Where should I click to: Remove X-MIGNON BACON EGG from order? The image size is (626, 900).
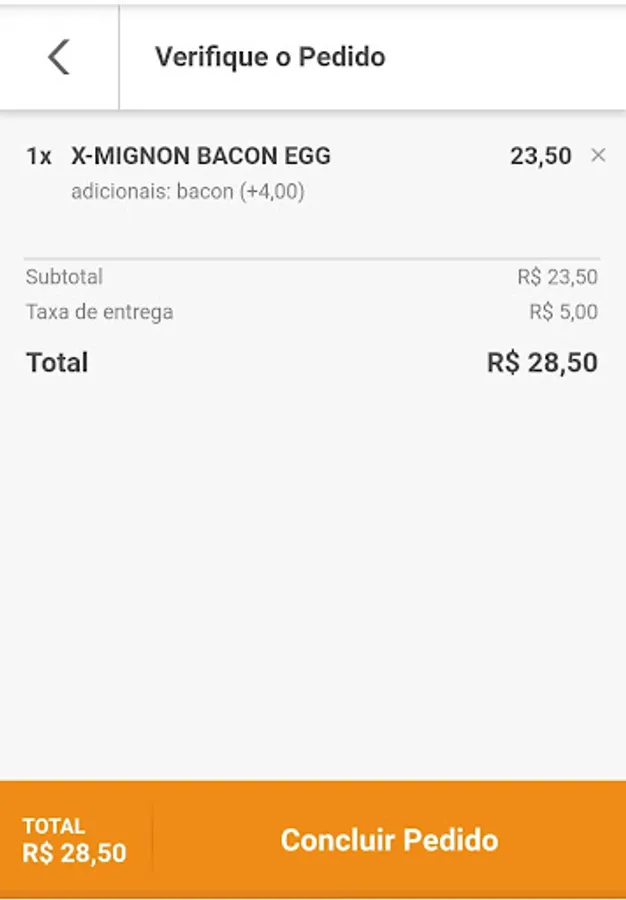(598, 155)
